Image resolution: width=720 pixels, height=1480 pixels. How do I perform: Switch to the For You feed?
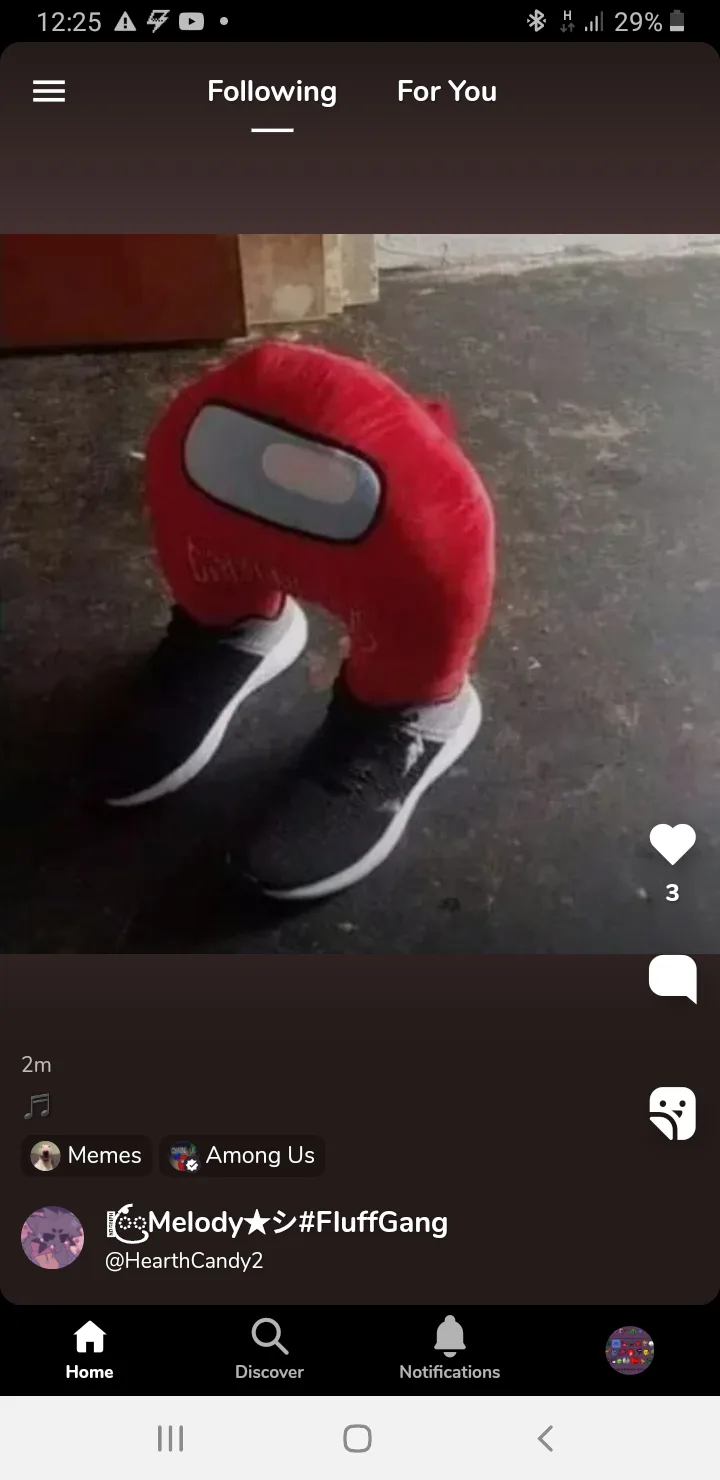[x=447, y=91]
